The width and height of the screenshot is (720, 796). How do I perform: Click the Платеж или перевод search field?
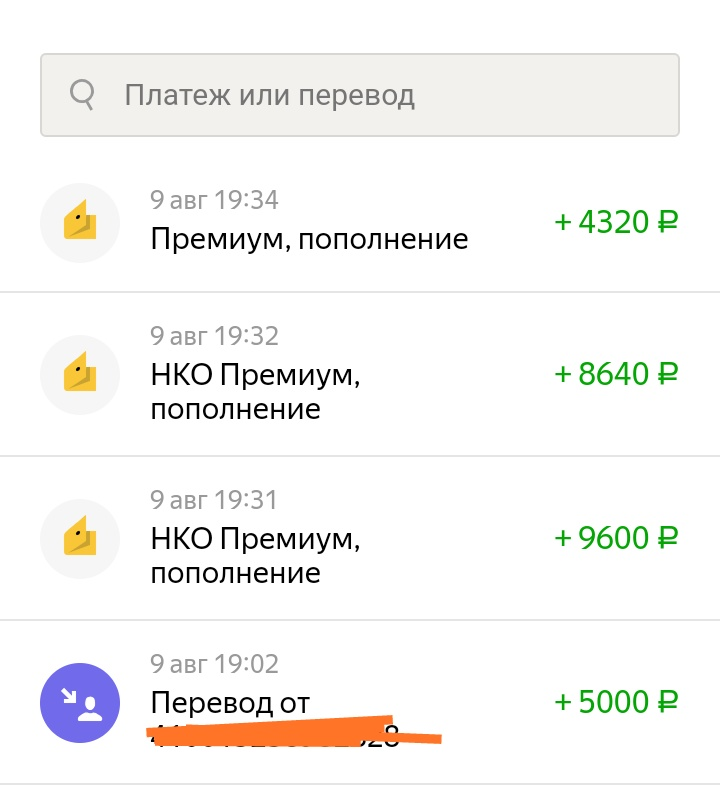coord(360,95)
